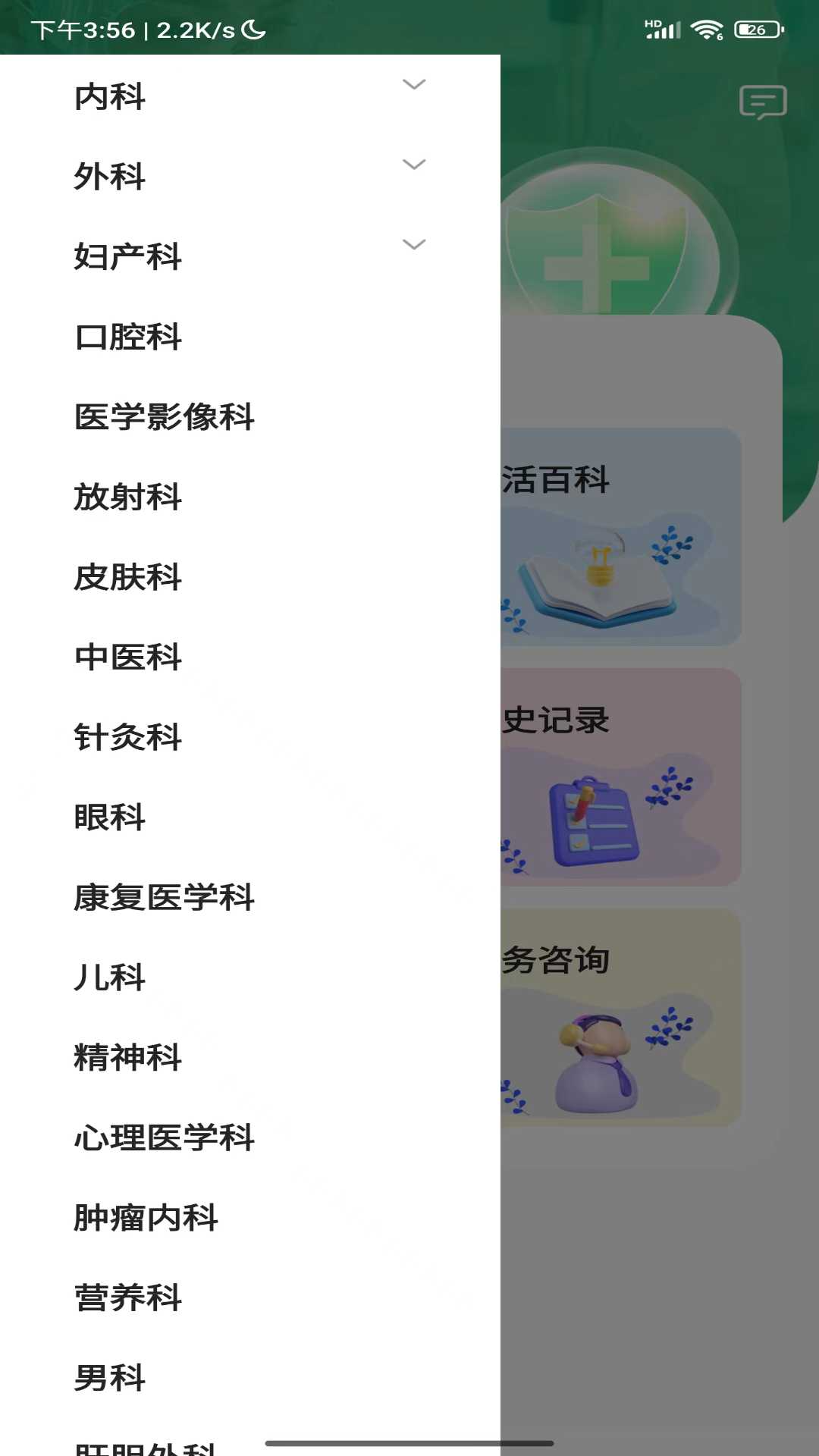Open the 心理医学科 department
The width and height of the screenshot is (819, 1456).
coord(164,1138)
